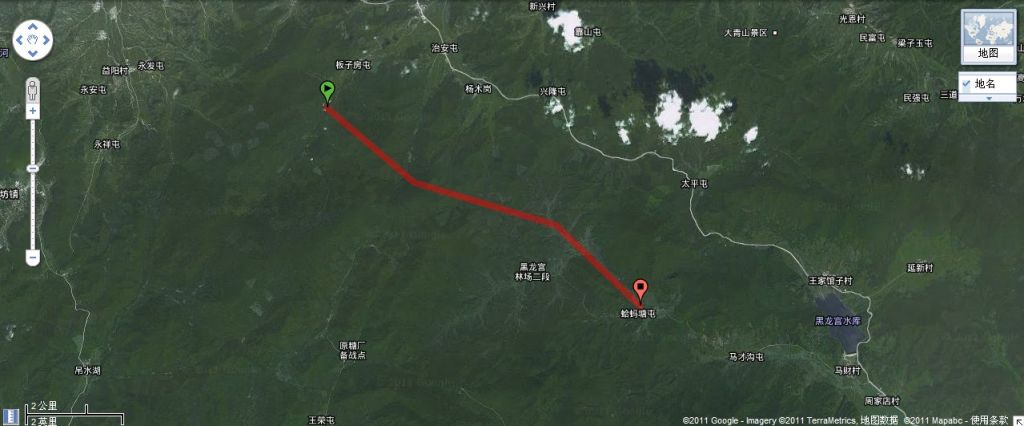Viewport: 1024px width, 426px height.
Task: Pan the map down with the bottom arrow
Action: pos(32,53)
